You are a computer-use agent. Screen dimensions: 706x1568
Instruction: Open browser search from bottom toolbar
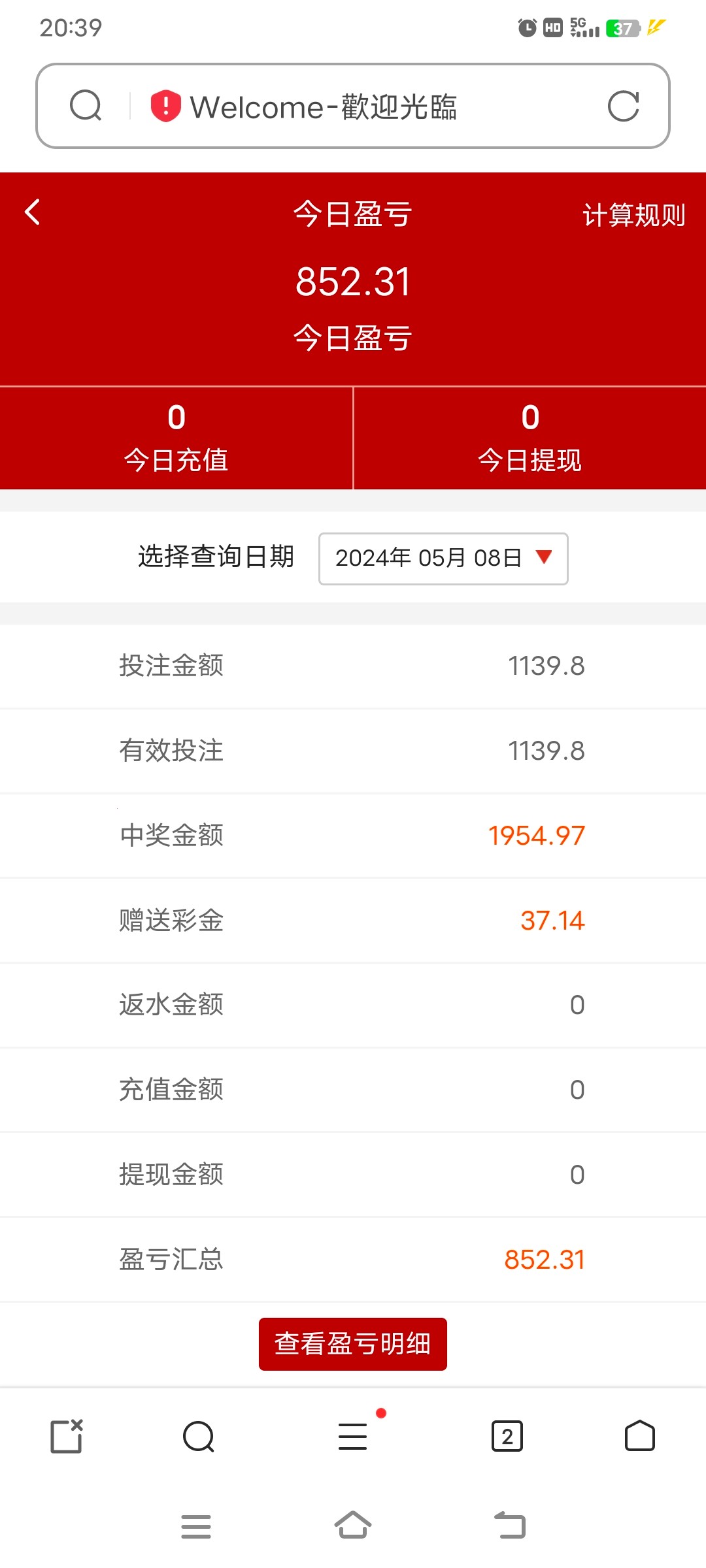199,1437
